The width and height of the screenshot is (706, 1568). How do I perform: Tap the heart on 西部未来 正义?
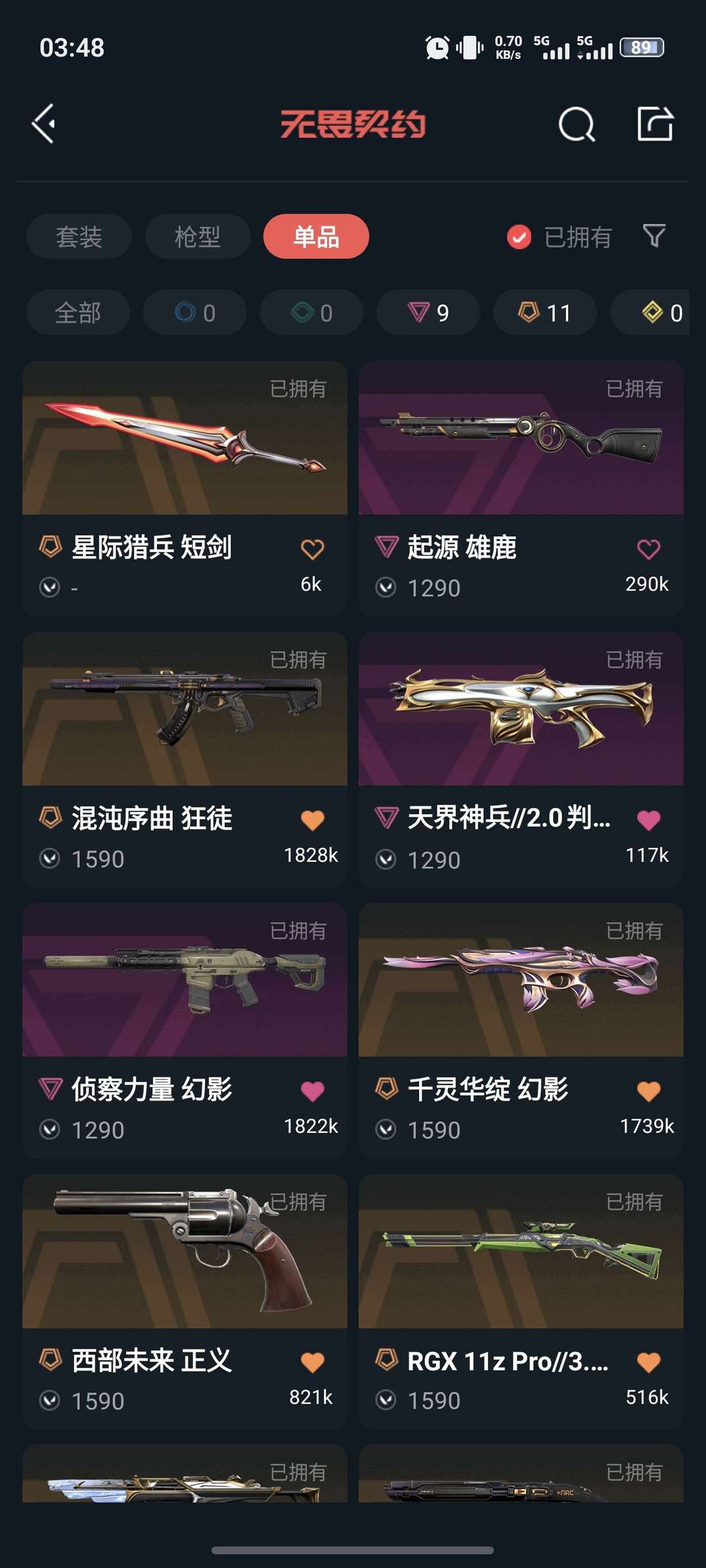pos(312,1362)
